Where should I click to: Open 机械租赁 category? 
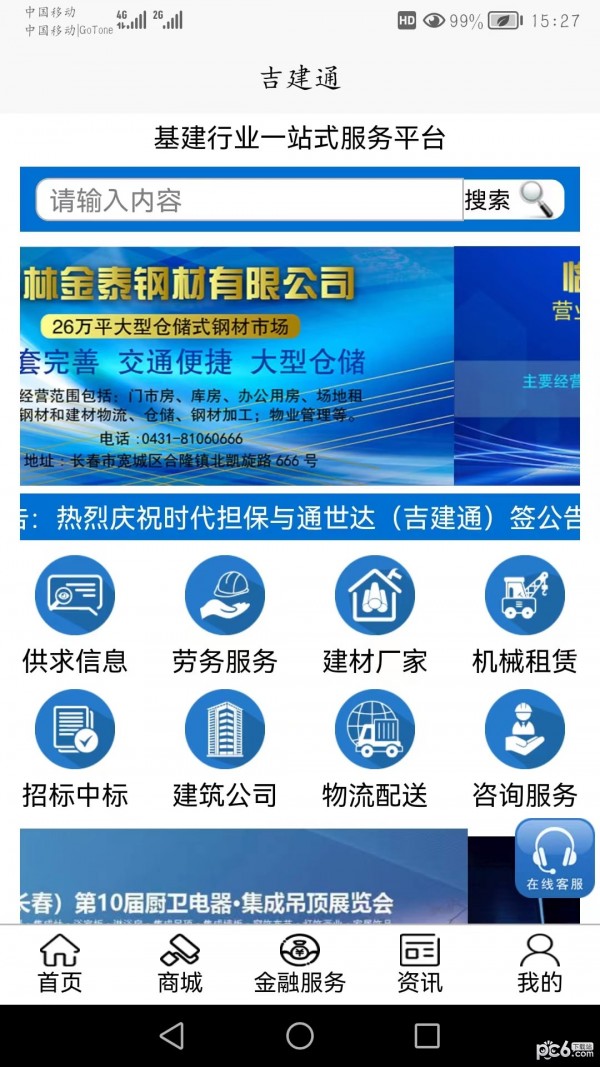[x=525, y=616]
